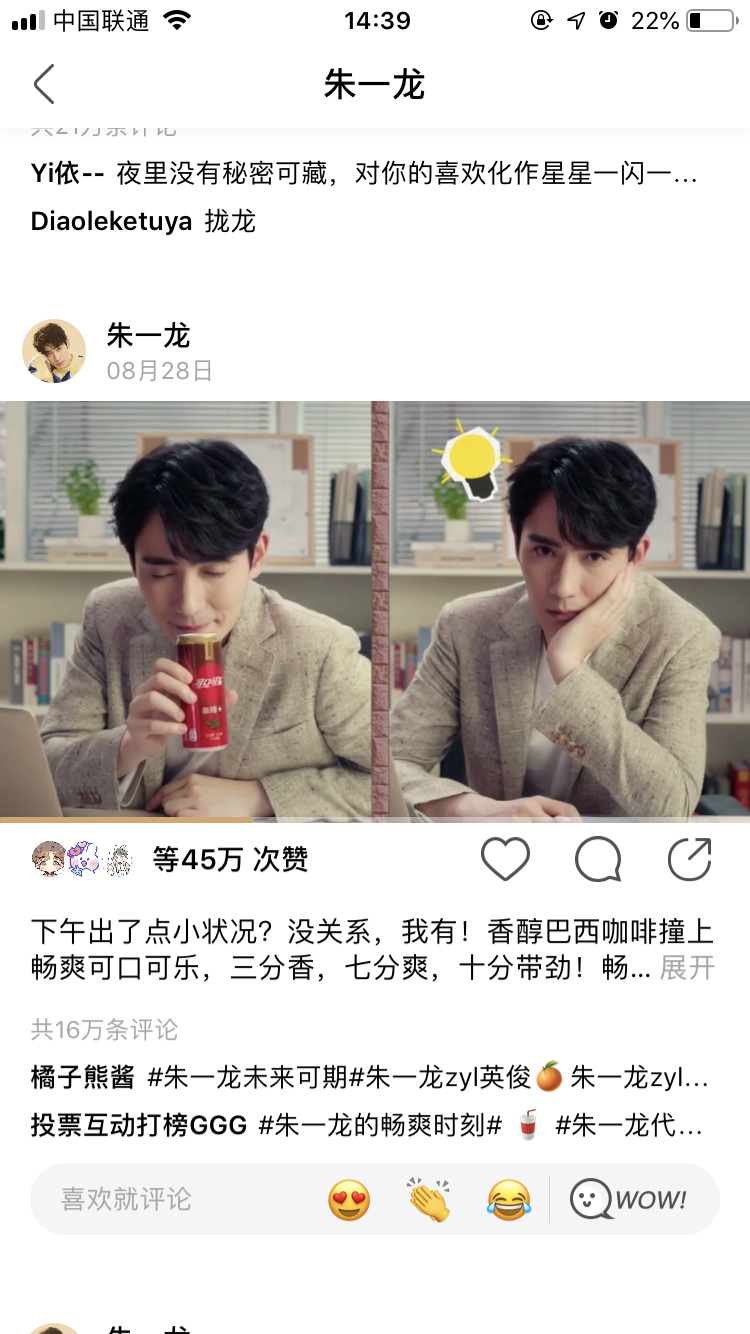Send the clapping hands emoji reaction
This screenshot has height=1334, width=750.
[x=429, y=1199]
